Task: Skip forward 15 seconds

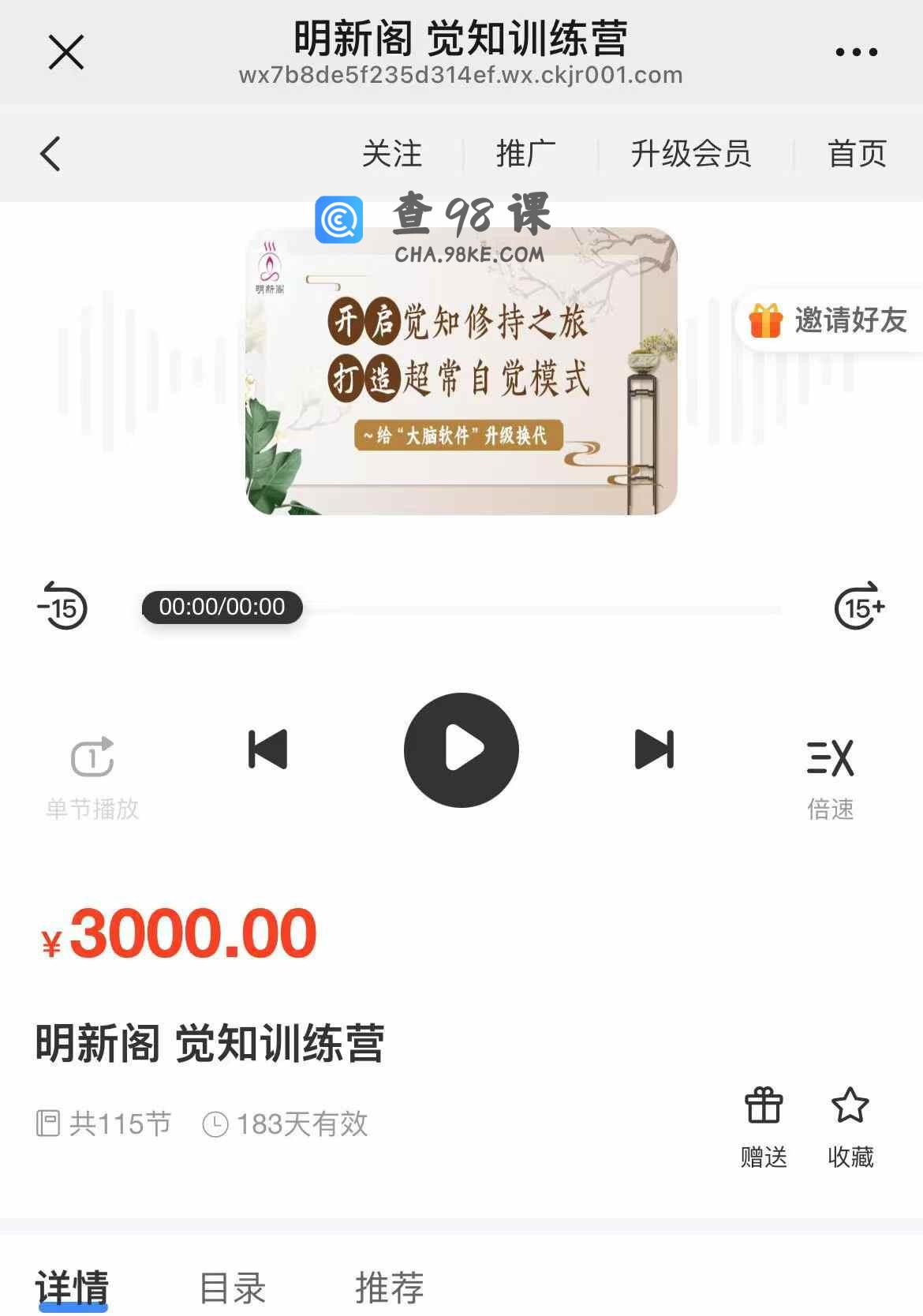Action: [x=859, y=607]
